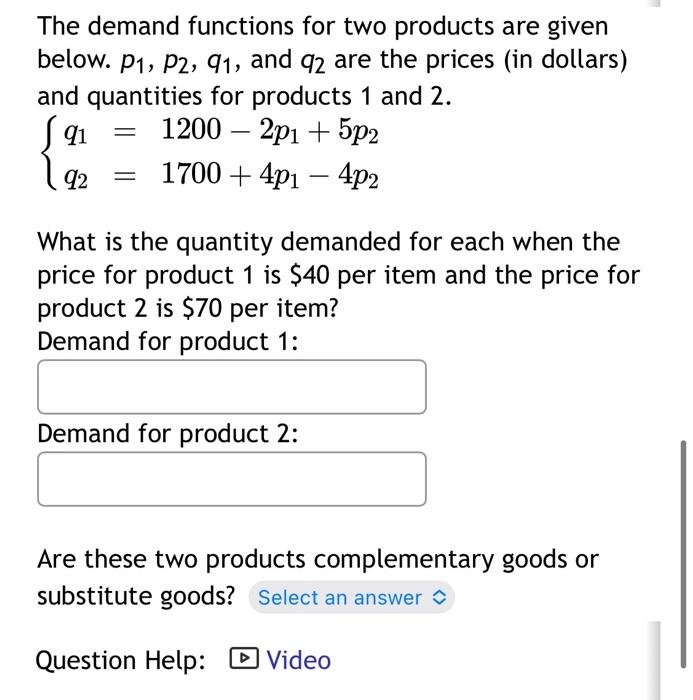Open the Select an answer dropdown
Viewport: 693px width, 700px height.
point(351,598)
